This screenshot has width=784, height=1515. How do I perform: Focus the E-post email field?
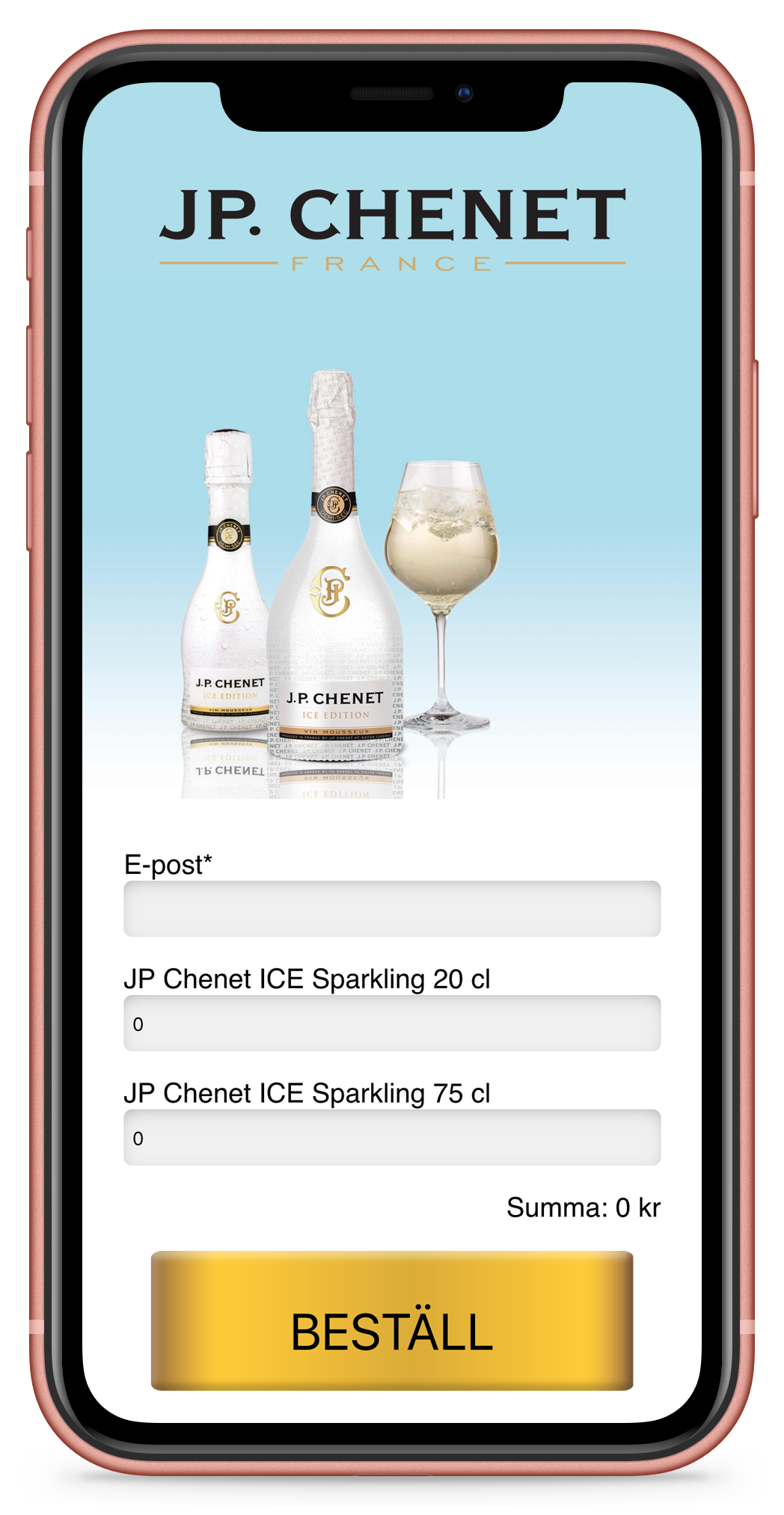[391, 908]
